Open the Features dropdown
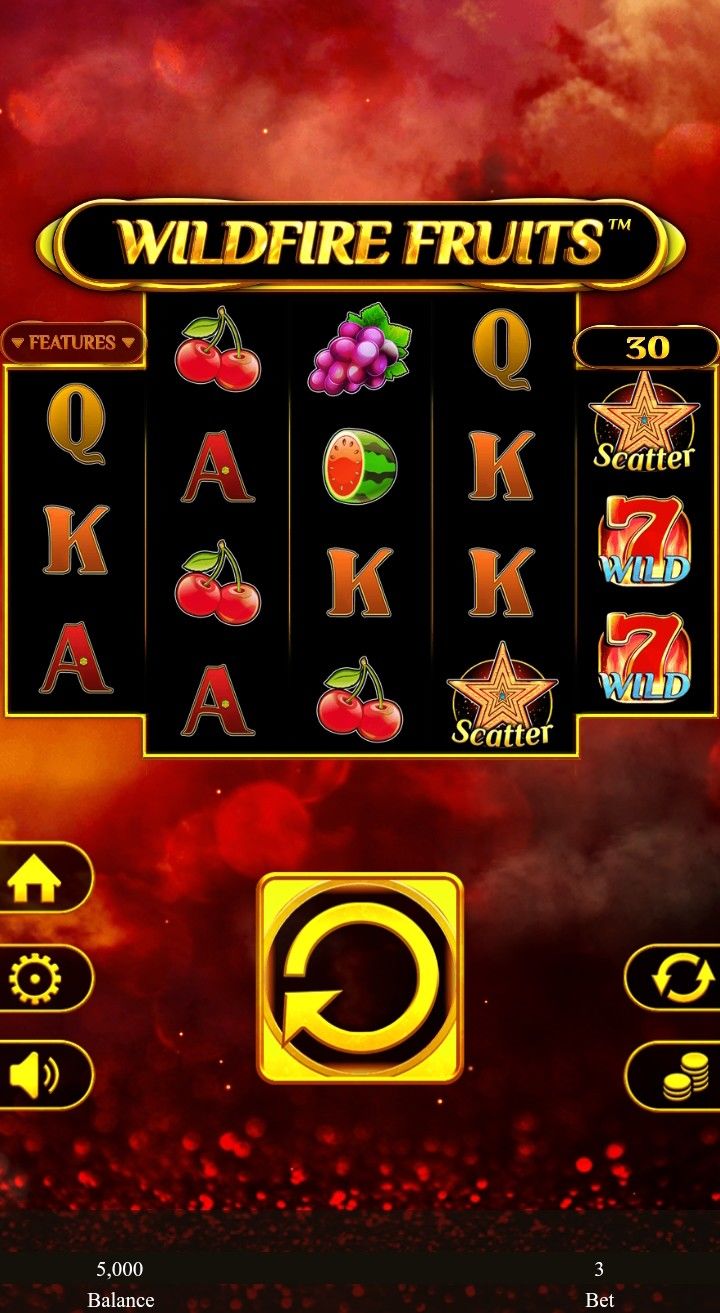Screen dimensions: 720x1313 72,343
